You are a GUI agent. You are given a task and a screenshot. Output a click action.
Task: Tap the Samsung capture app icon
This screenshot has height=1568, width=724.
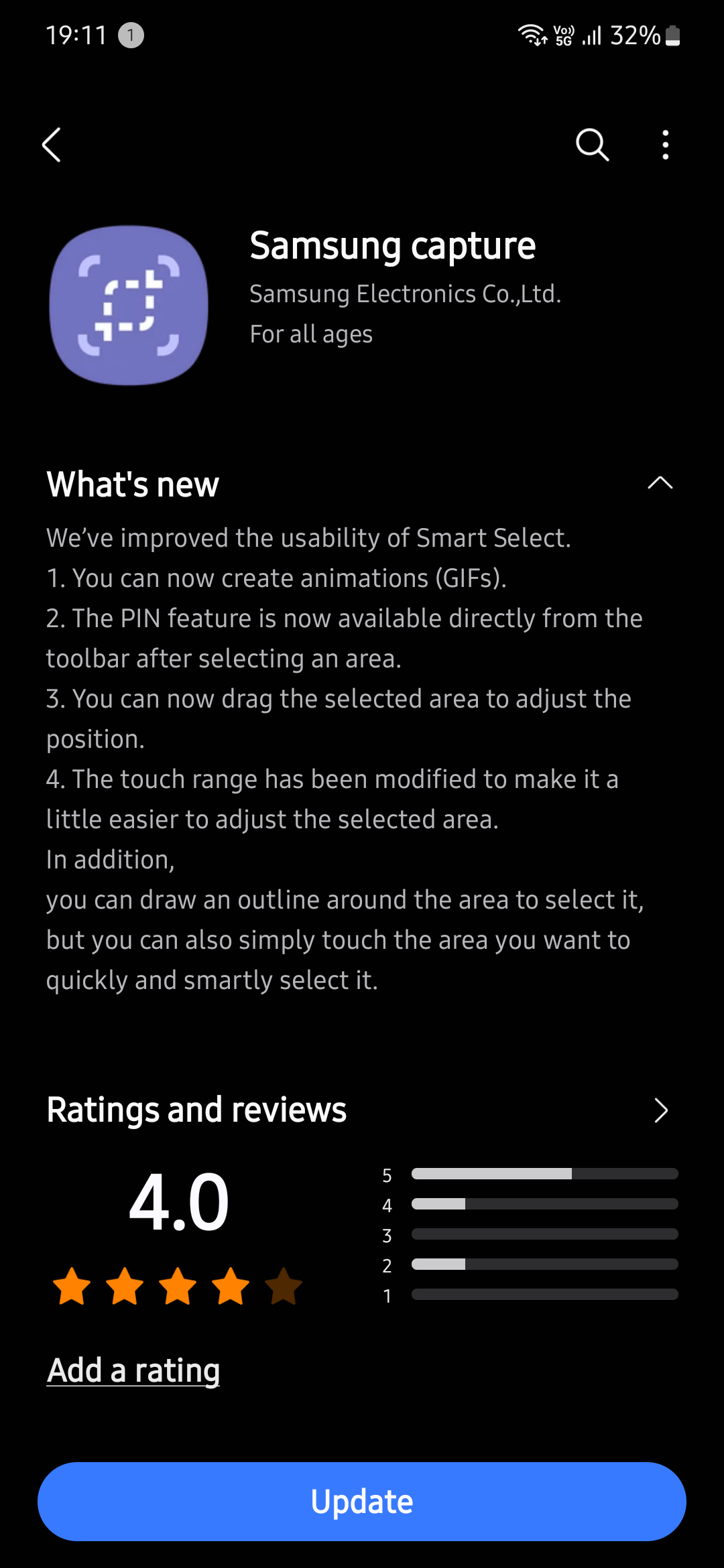coord(129,304)
